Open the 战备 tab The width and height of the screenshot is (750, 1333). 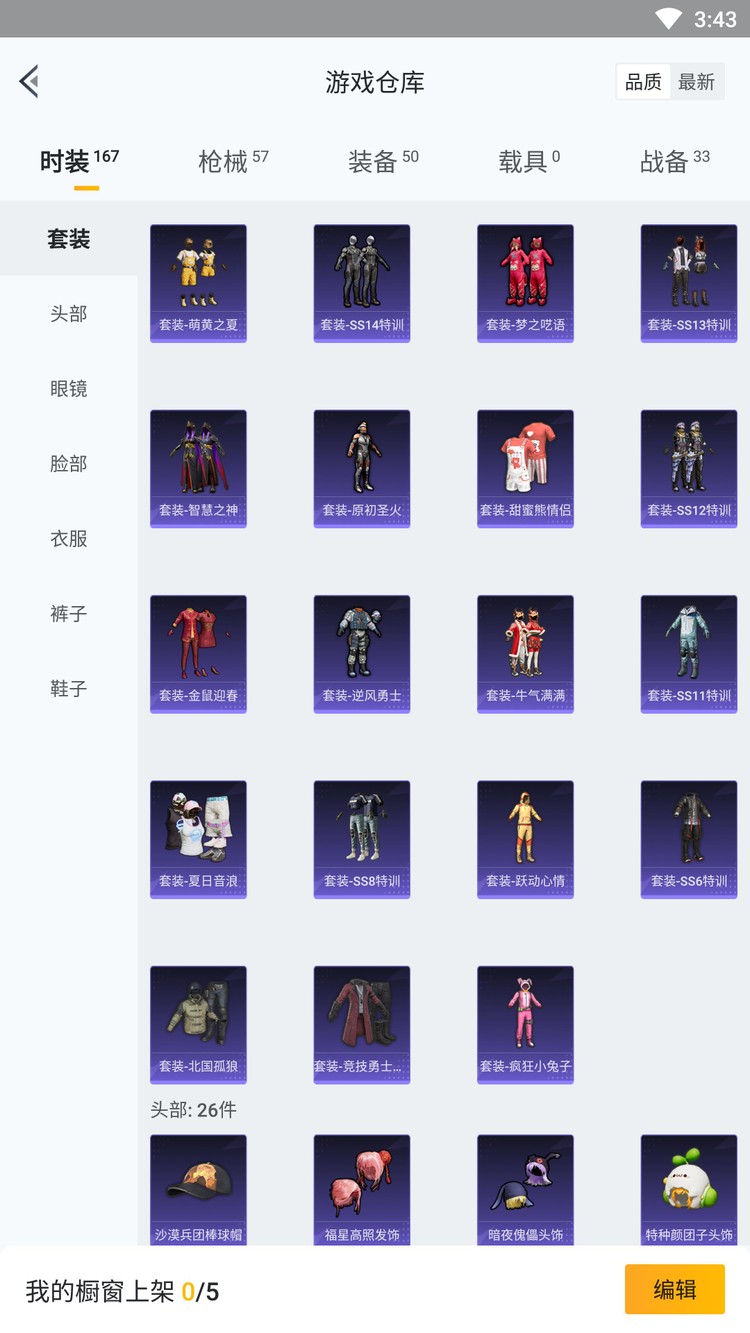[x=674, y=161]
